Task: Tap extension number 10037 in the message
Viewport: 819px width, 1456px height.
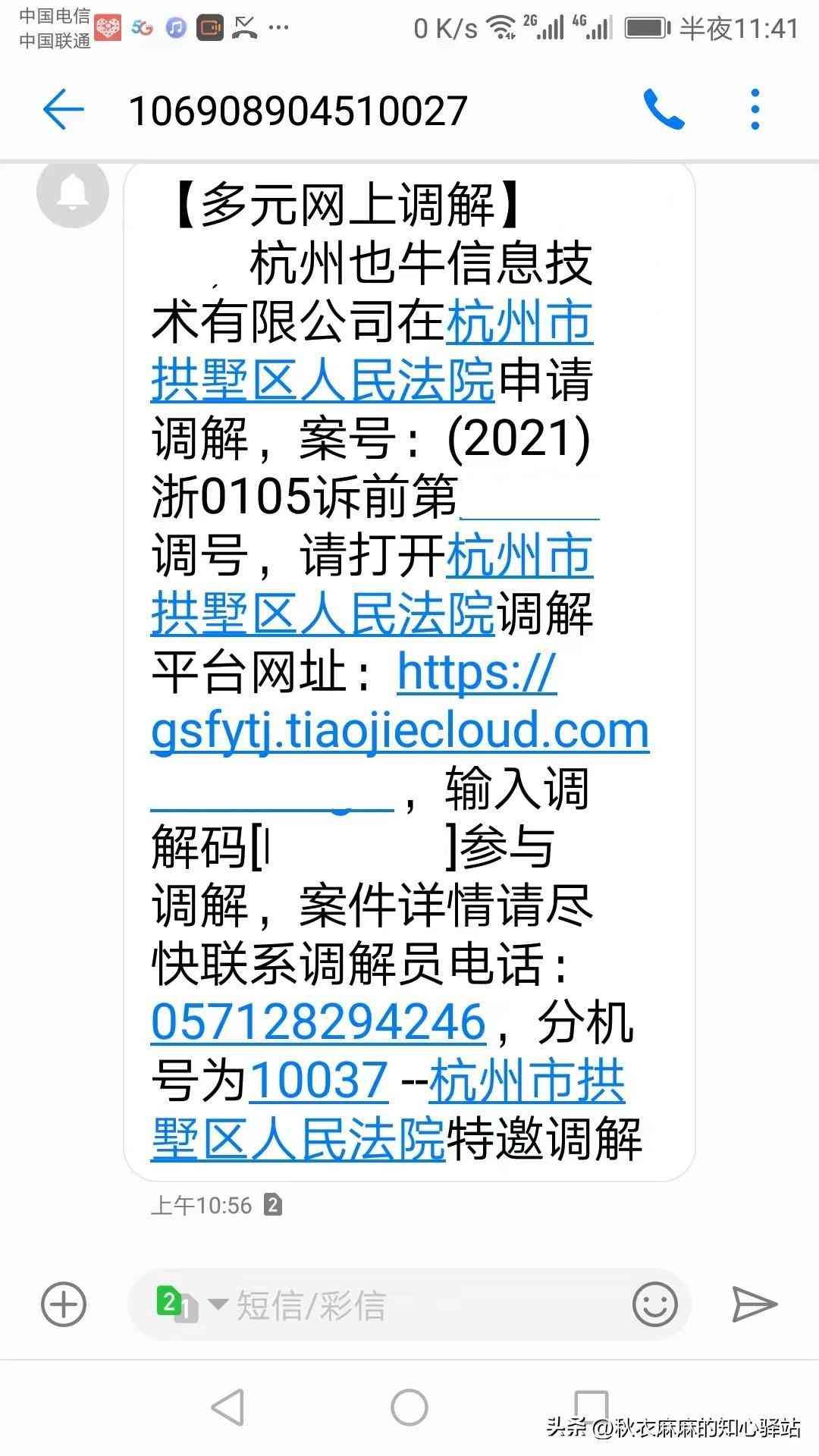Action: (x=319, y=1081)
